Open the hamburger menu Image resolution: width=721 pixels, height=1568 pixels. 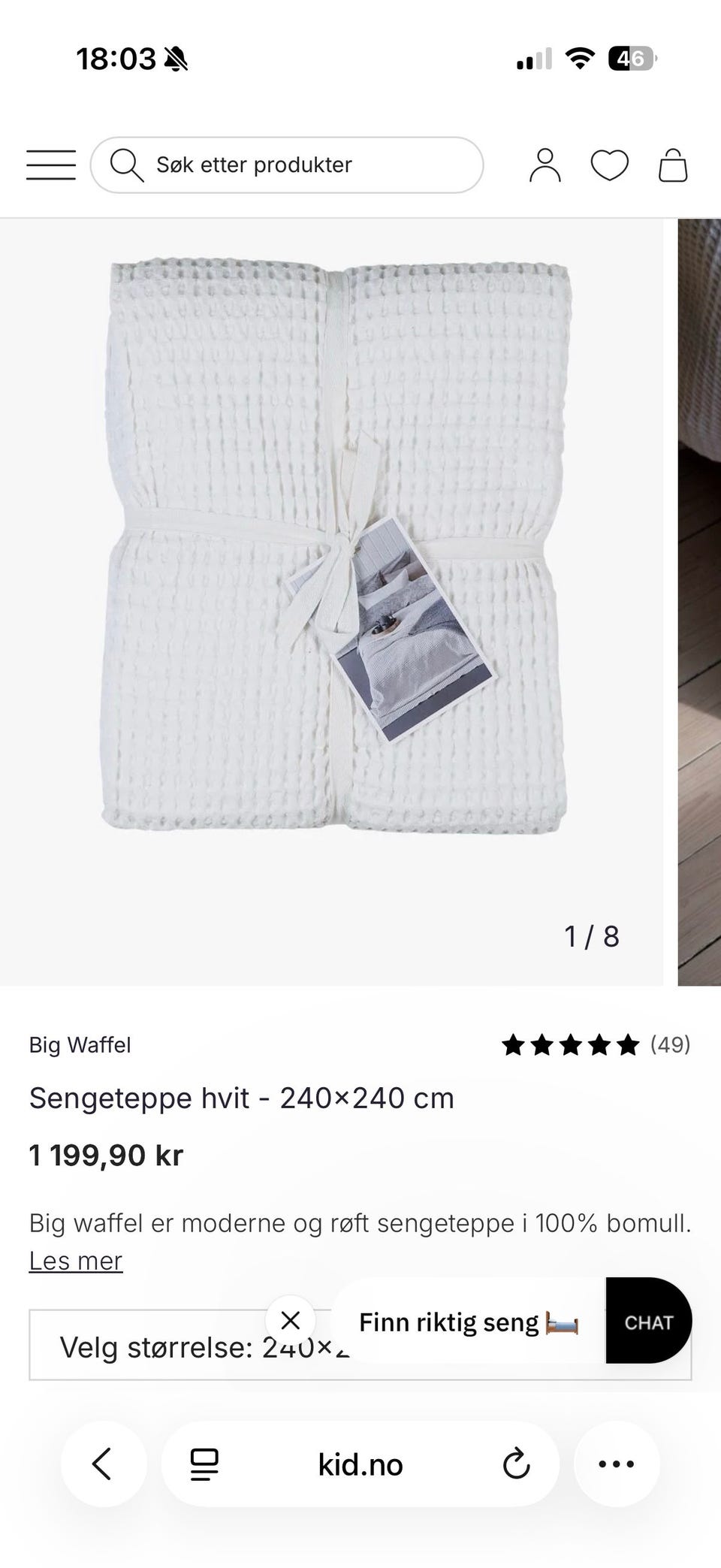click(51, 165)
